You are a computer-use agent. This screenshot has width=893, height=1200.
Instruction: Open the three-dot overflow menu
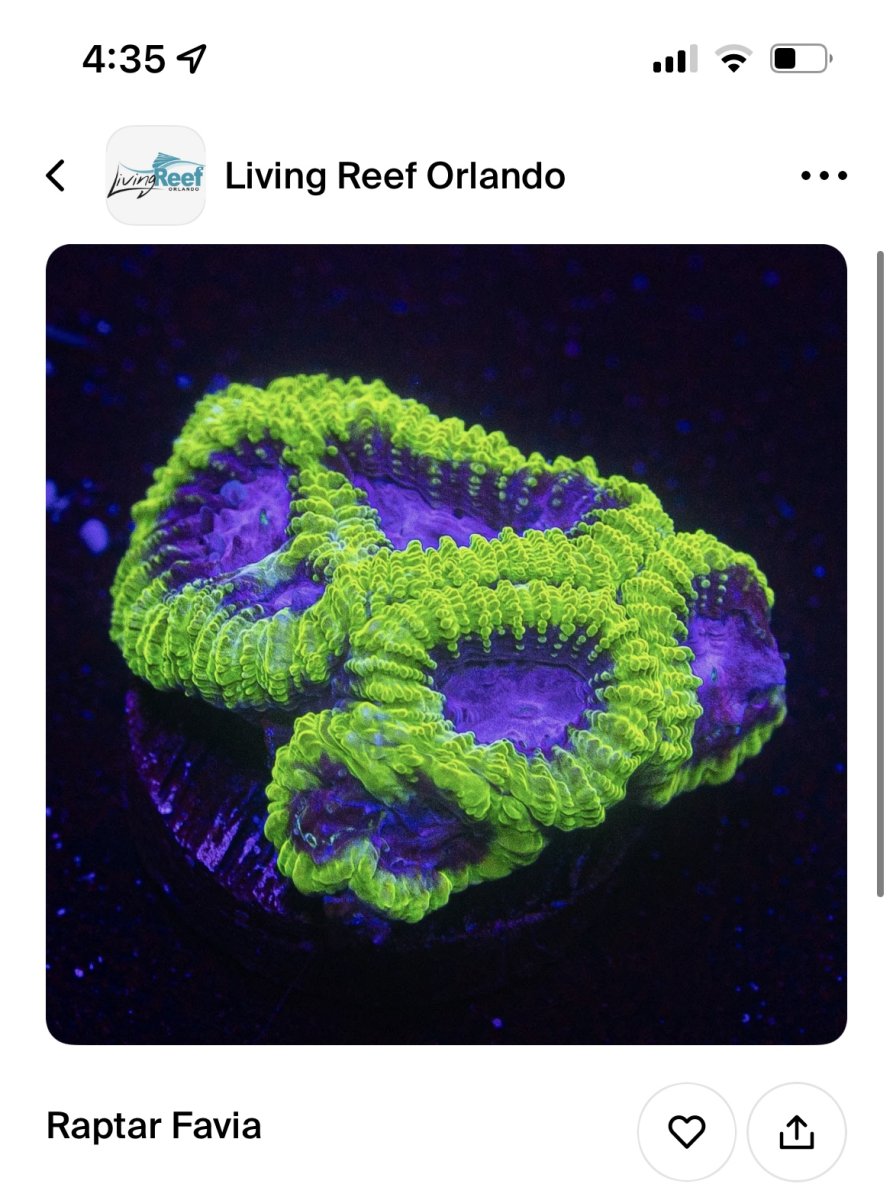tap(823, 176)
